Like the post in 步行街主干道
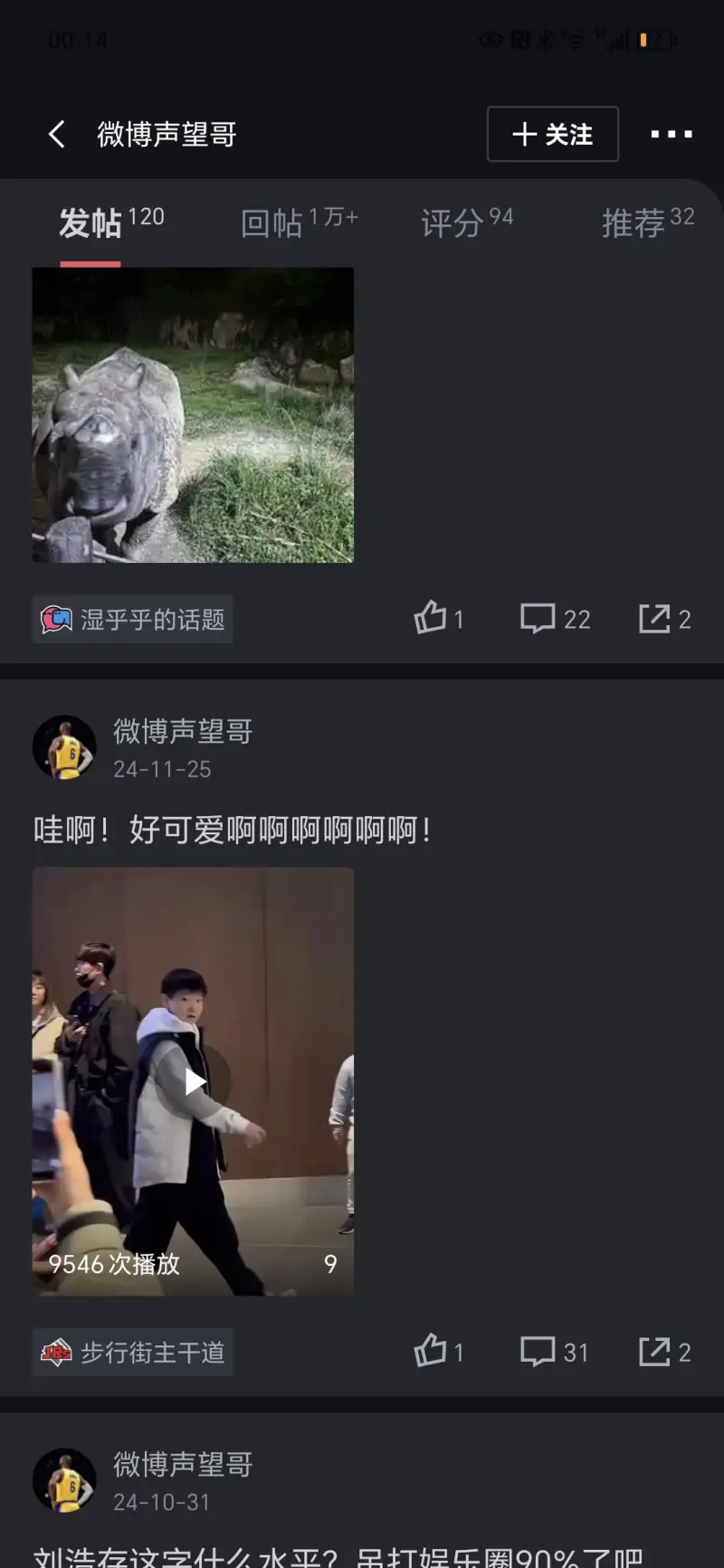The height and width of the screenshot is (1568, 724). pos(438,1351)
